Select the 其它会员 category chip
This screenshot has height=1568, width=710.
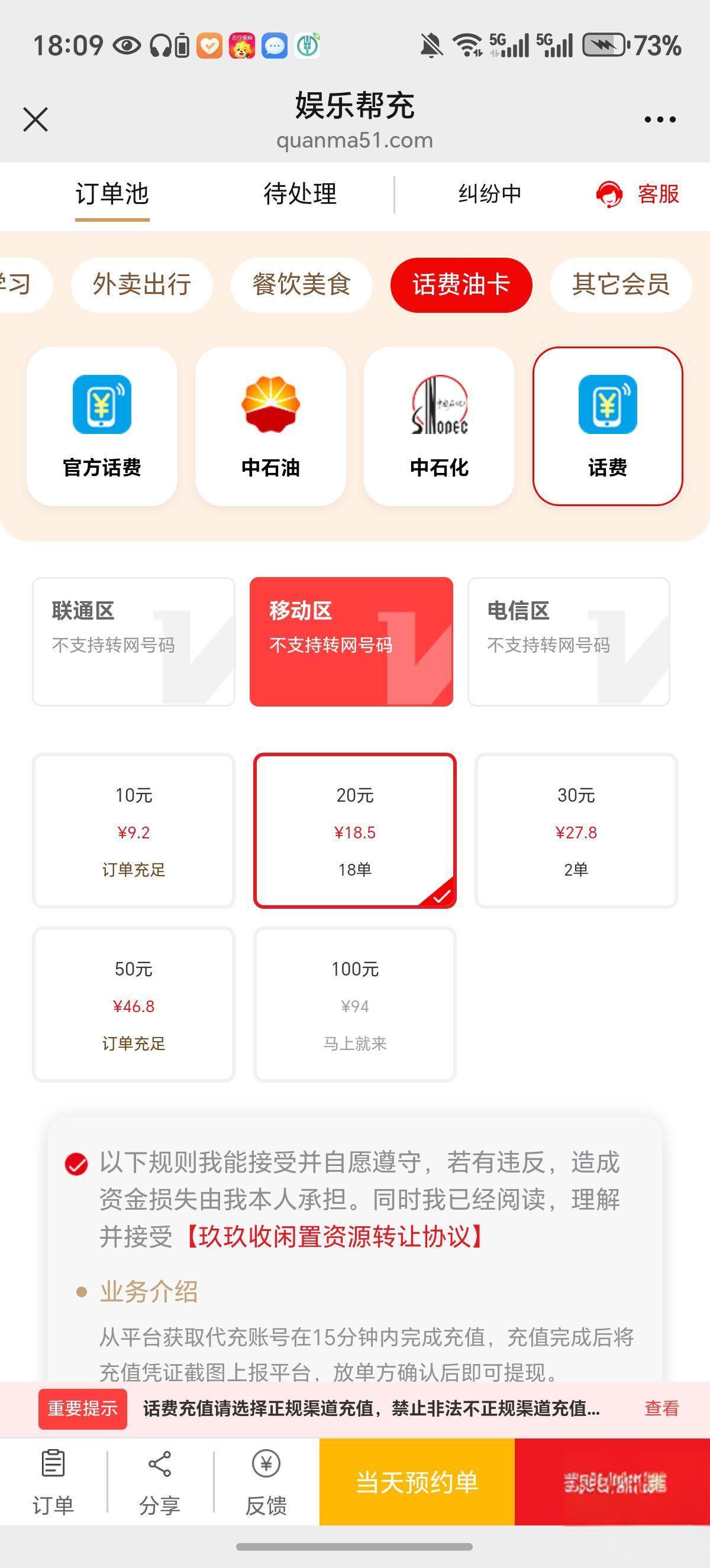pos(621,284)
